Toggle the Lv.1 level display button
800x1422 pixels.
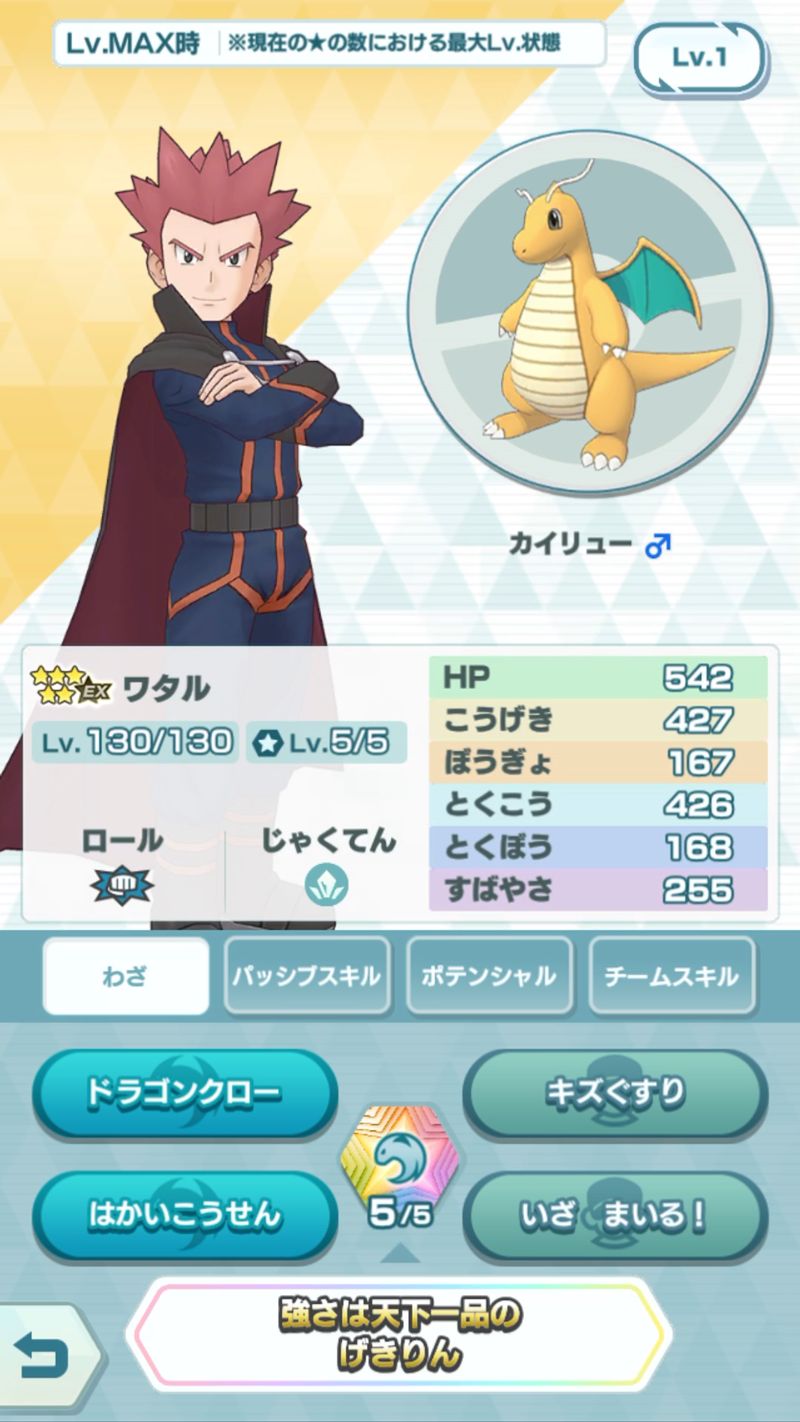pos(699,58)
